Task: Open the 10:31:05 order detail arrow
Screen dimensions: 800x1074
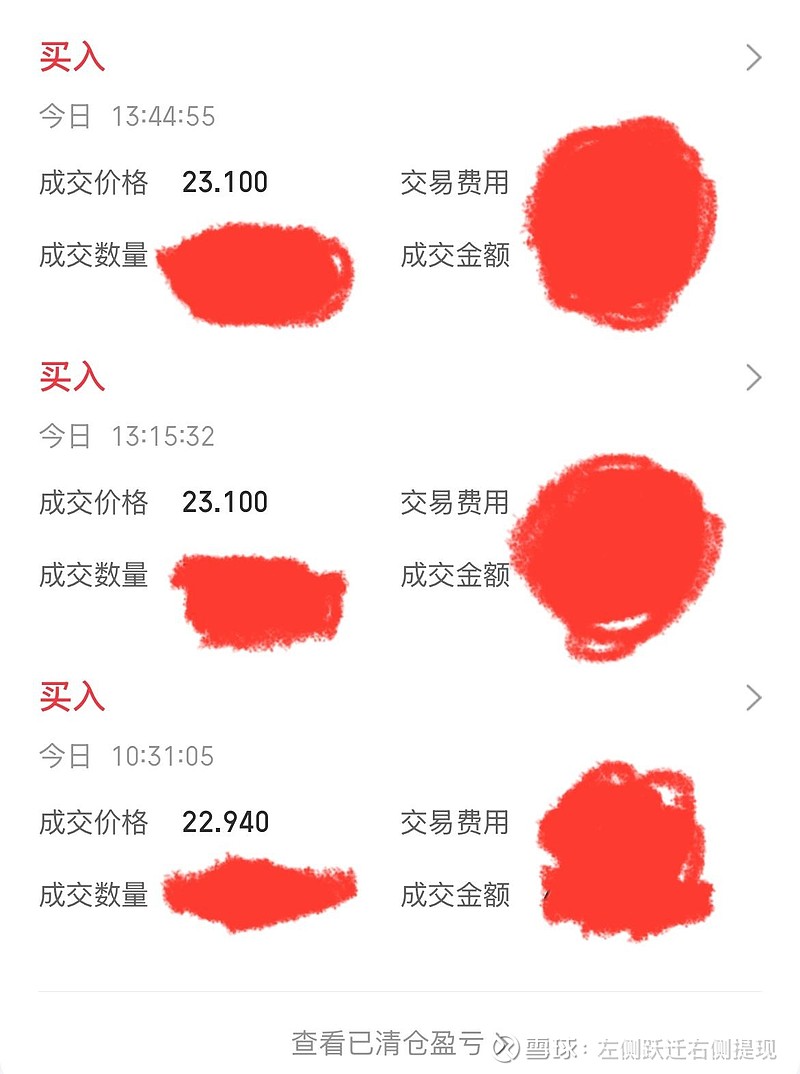Action: coord(755,697)
